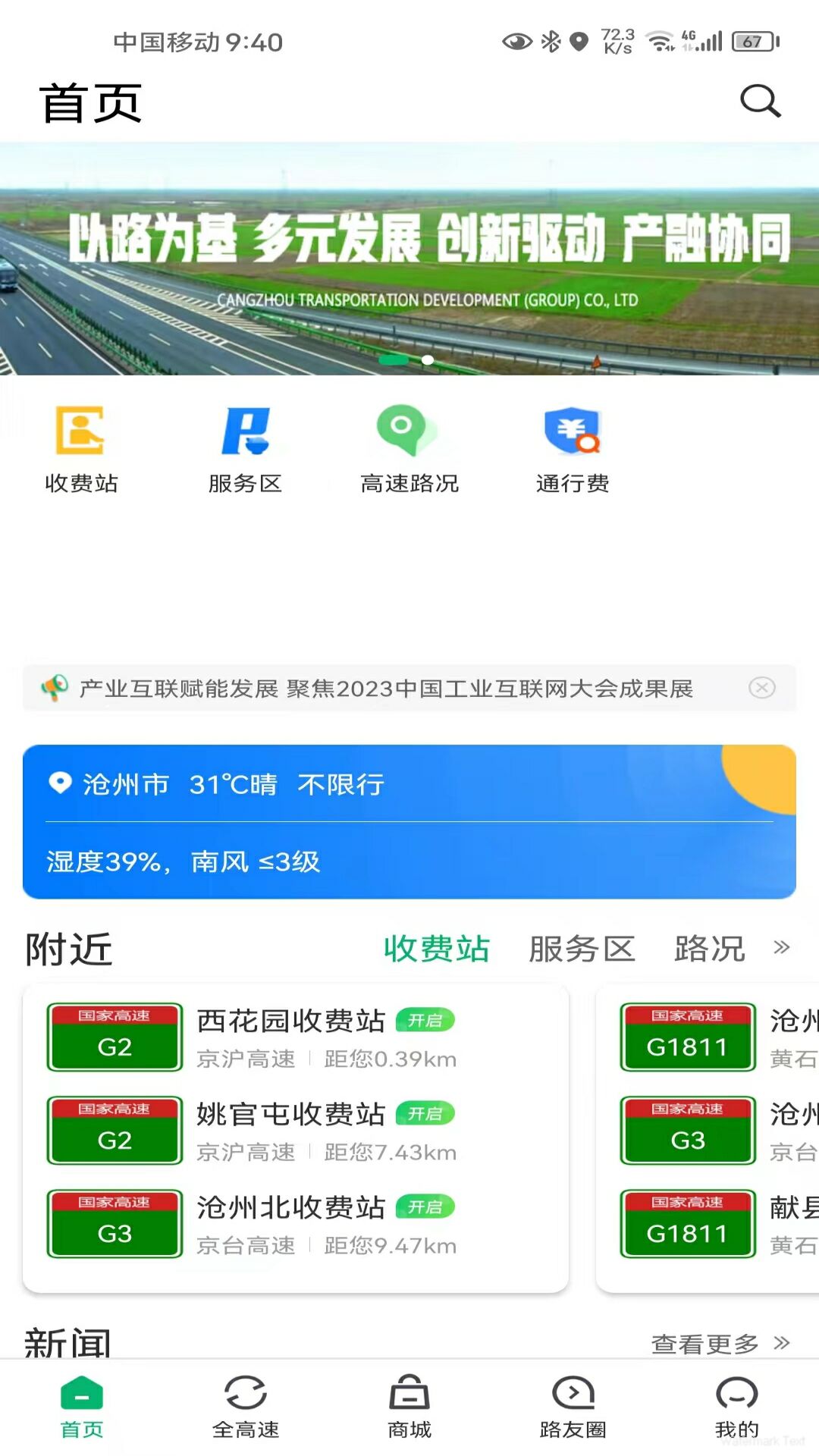Open 西花园收费站 details
Screen dimensions: 819x1456
point(296,1037)
